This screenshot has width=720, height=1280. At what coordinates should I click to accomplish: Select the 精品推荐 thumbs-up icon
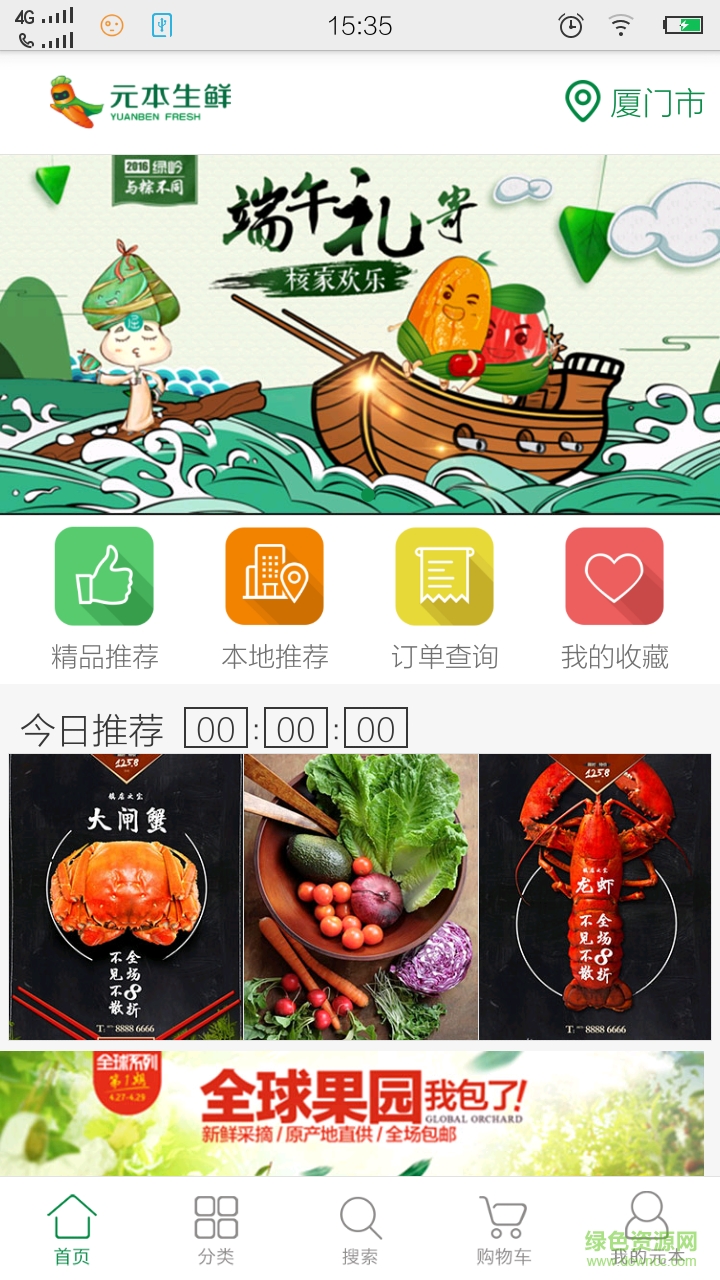(x=105, y=575)
